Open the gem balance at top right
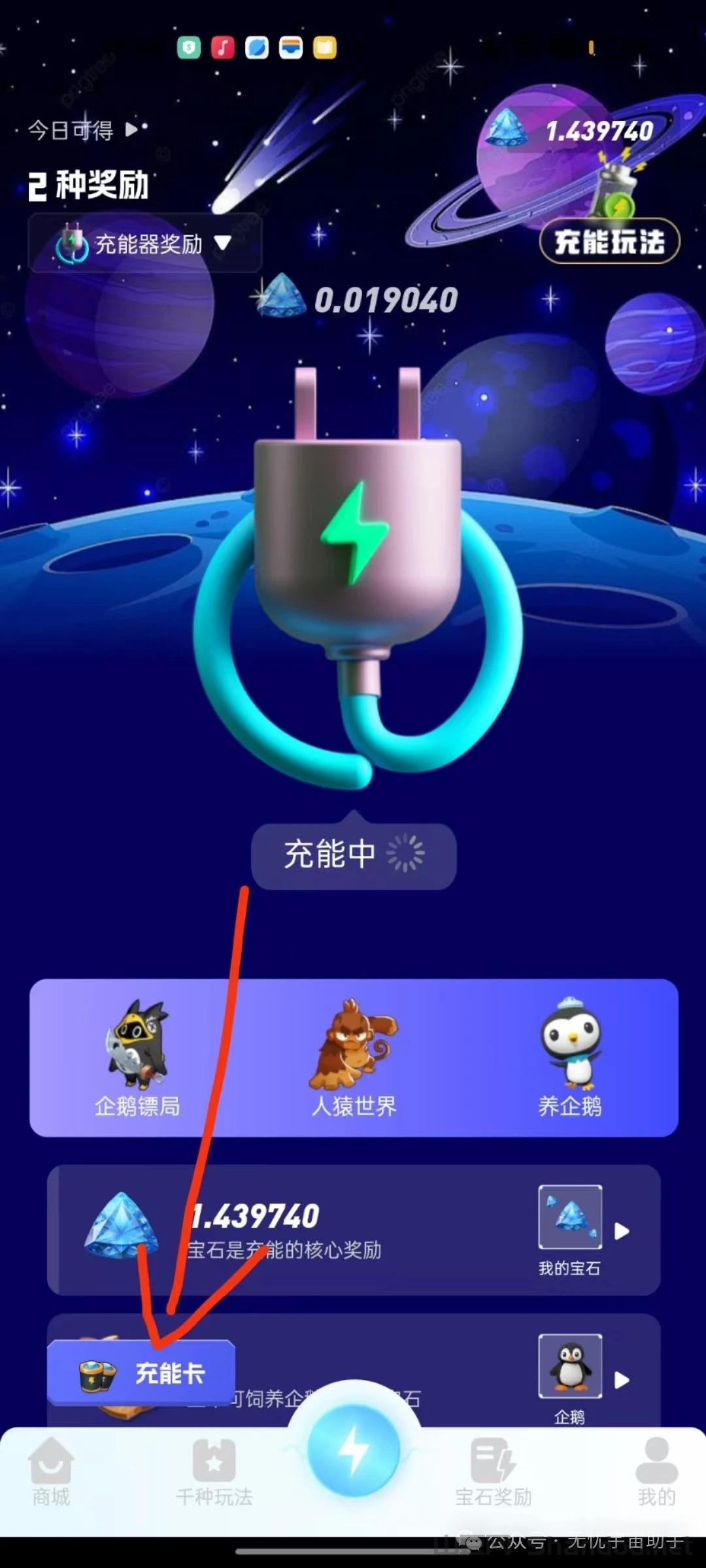This screenshot has height=1568, width=706. pos(575,131)
